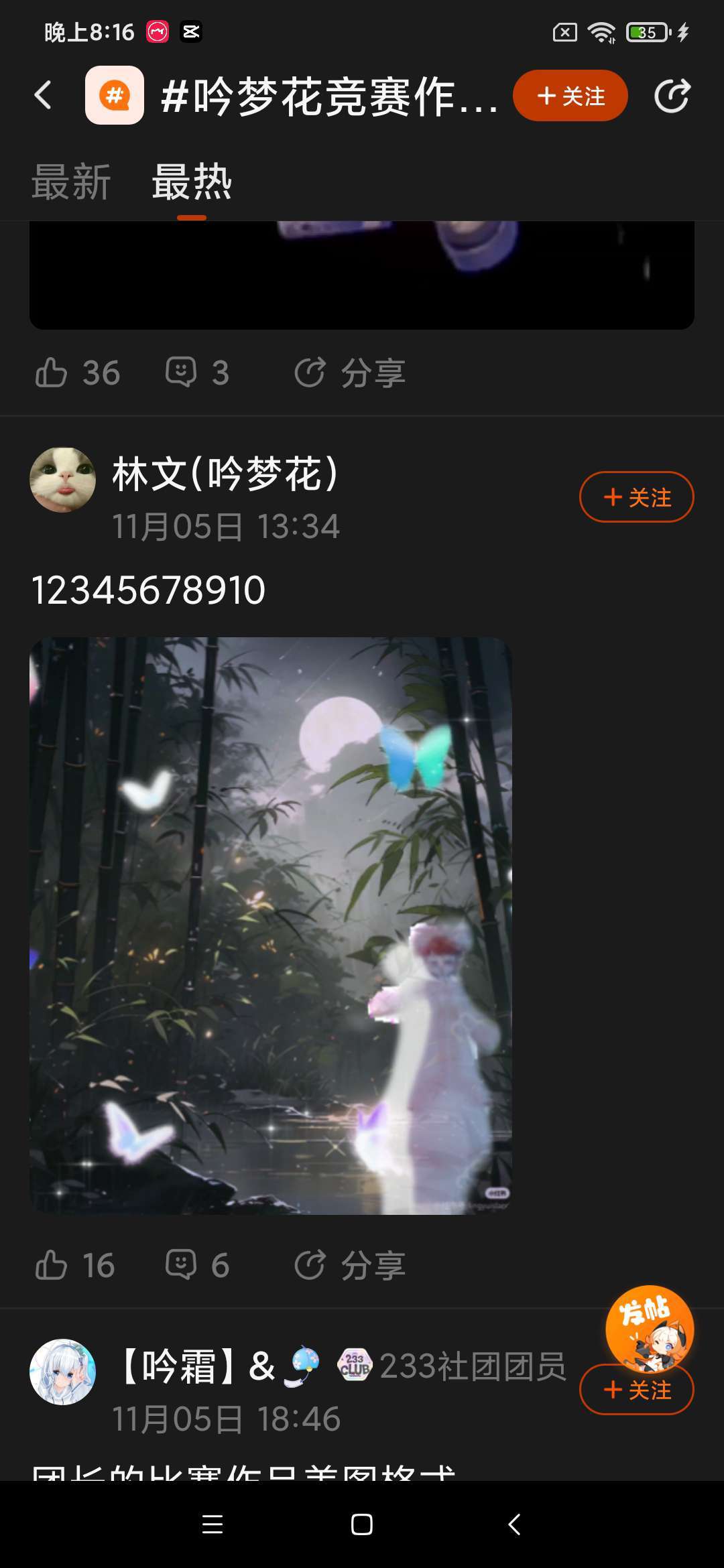Follow the #吟梦花竞赛作 topic

click(x=570, y=96)
